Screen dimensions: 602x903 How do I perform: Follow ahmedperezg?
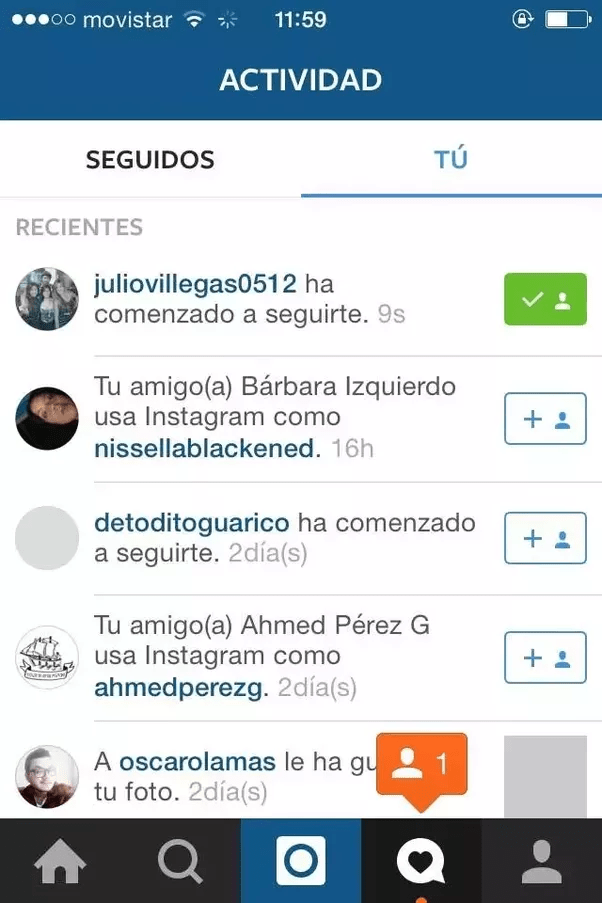tap(545, 658)
